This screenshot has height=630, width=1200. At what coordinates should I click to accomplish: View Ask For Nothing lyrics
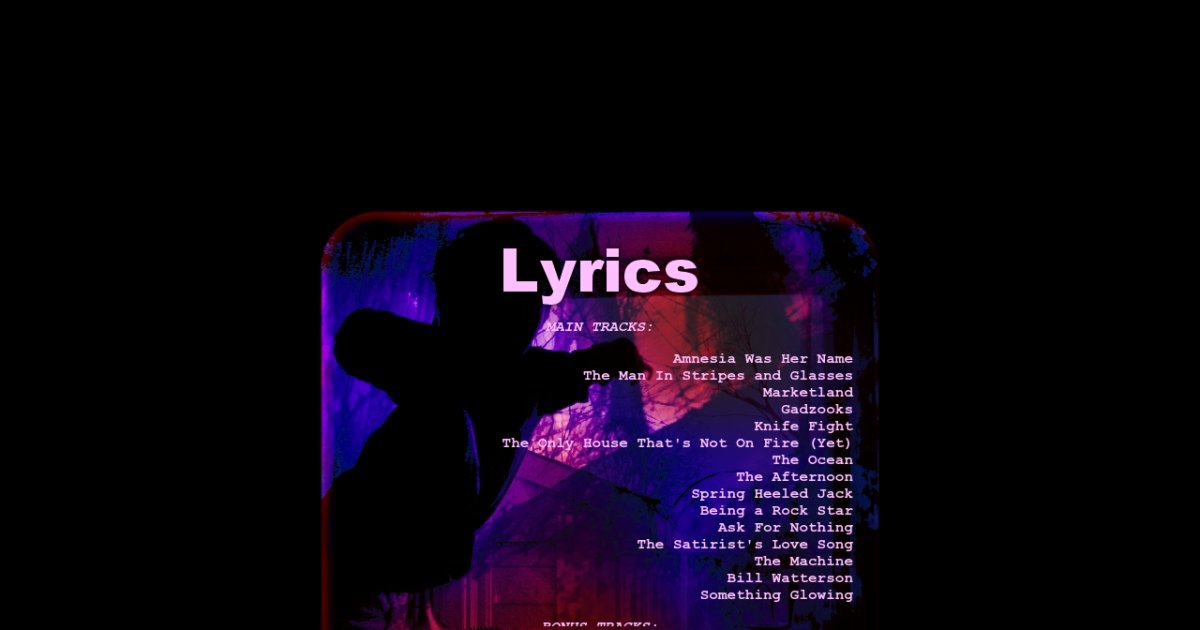tap(785, 528)
